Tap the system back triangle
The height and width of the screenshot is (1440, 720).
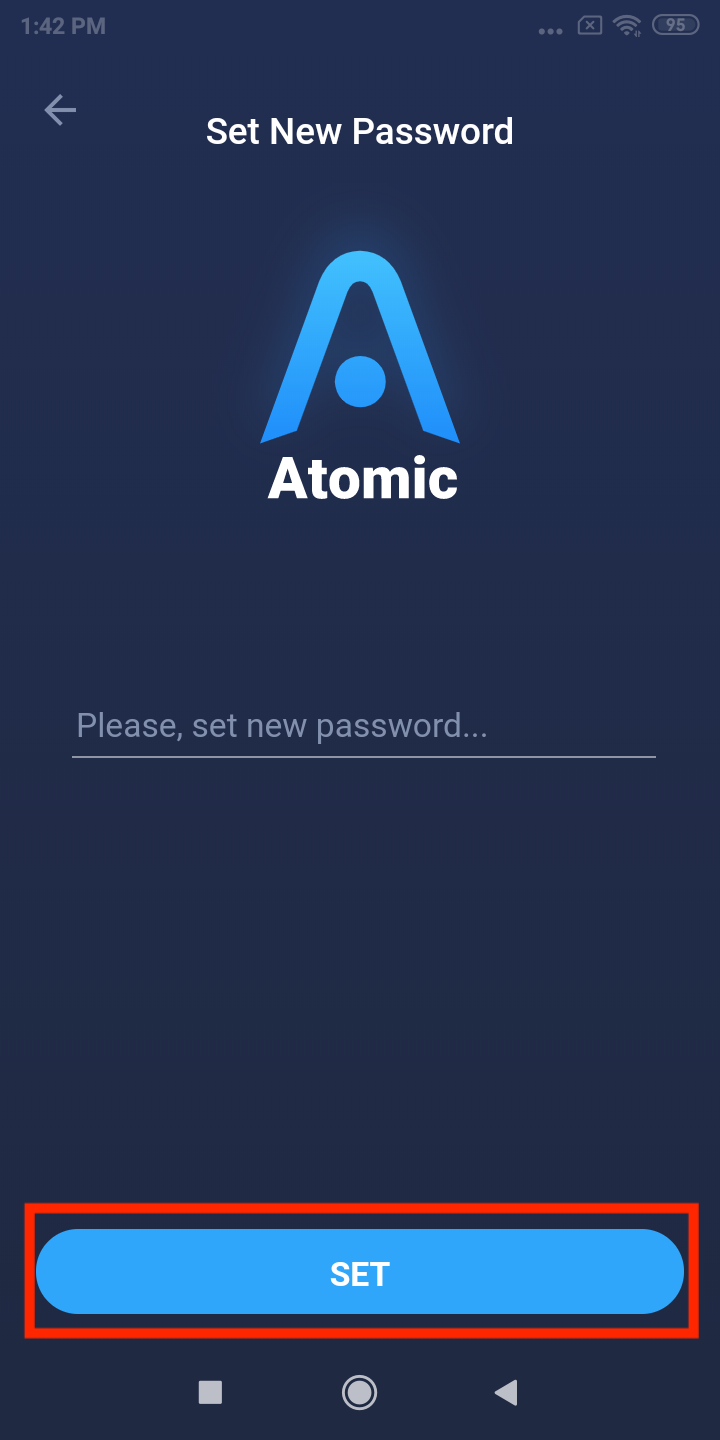click(x=506, y=1392)
